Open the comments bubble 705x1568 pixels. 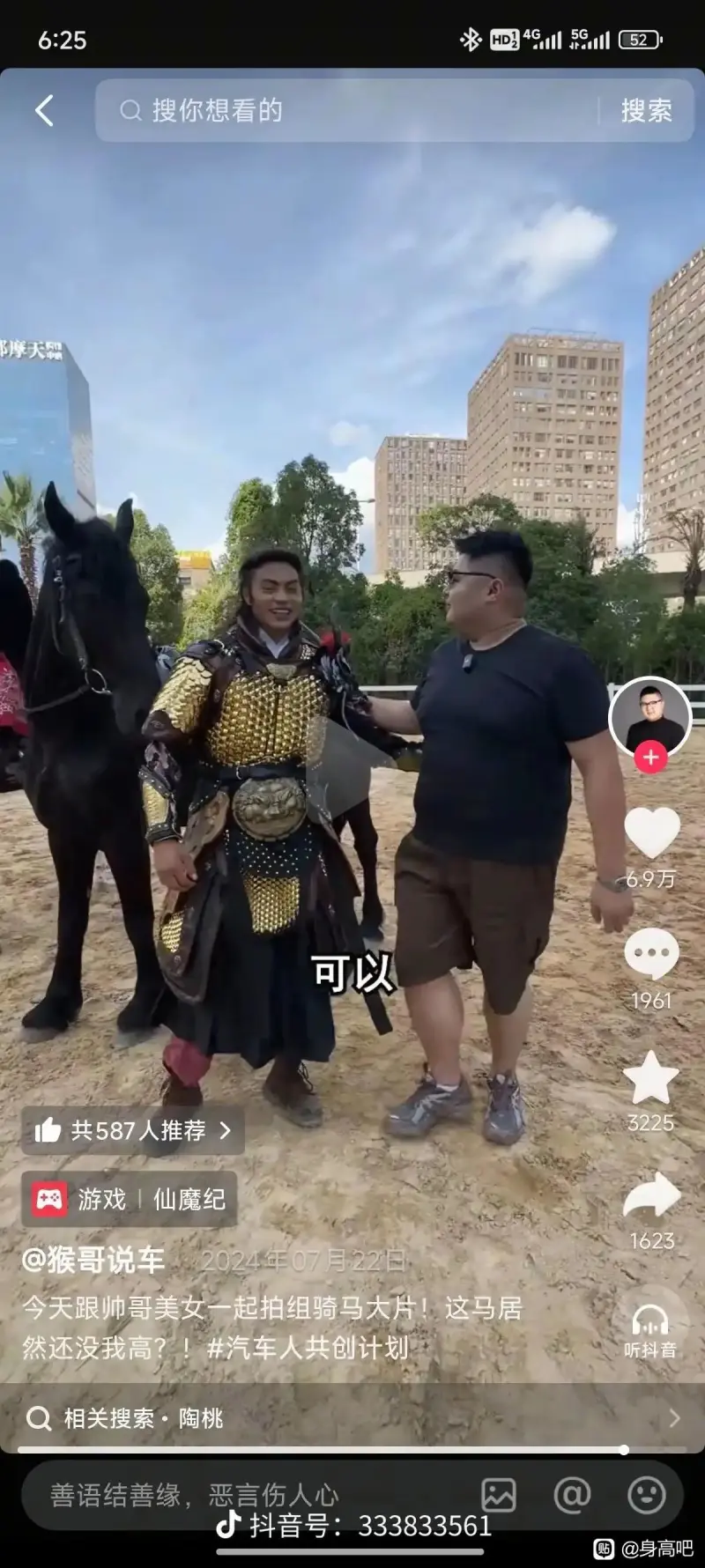[x=651, y=955]
